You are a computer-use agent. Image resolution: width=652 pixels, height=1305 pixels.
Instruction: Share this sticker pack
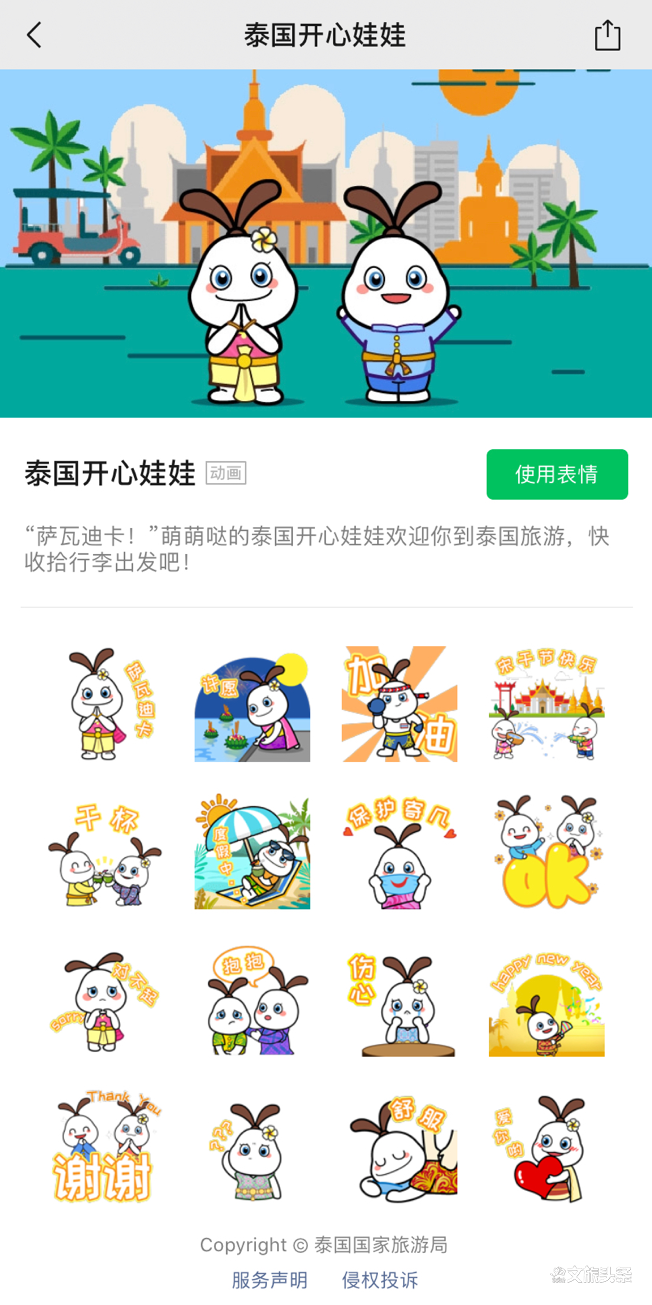pyautogui.click(x=607, y=35)
